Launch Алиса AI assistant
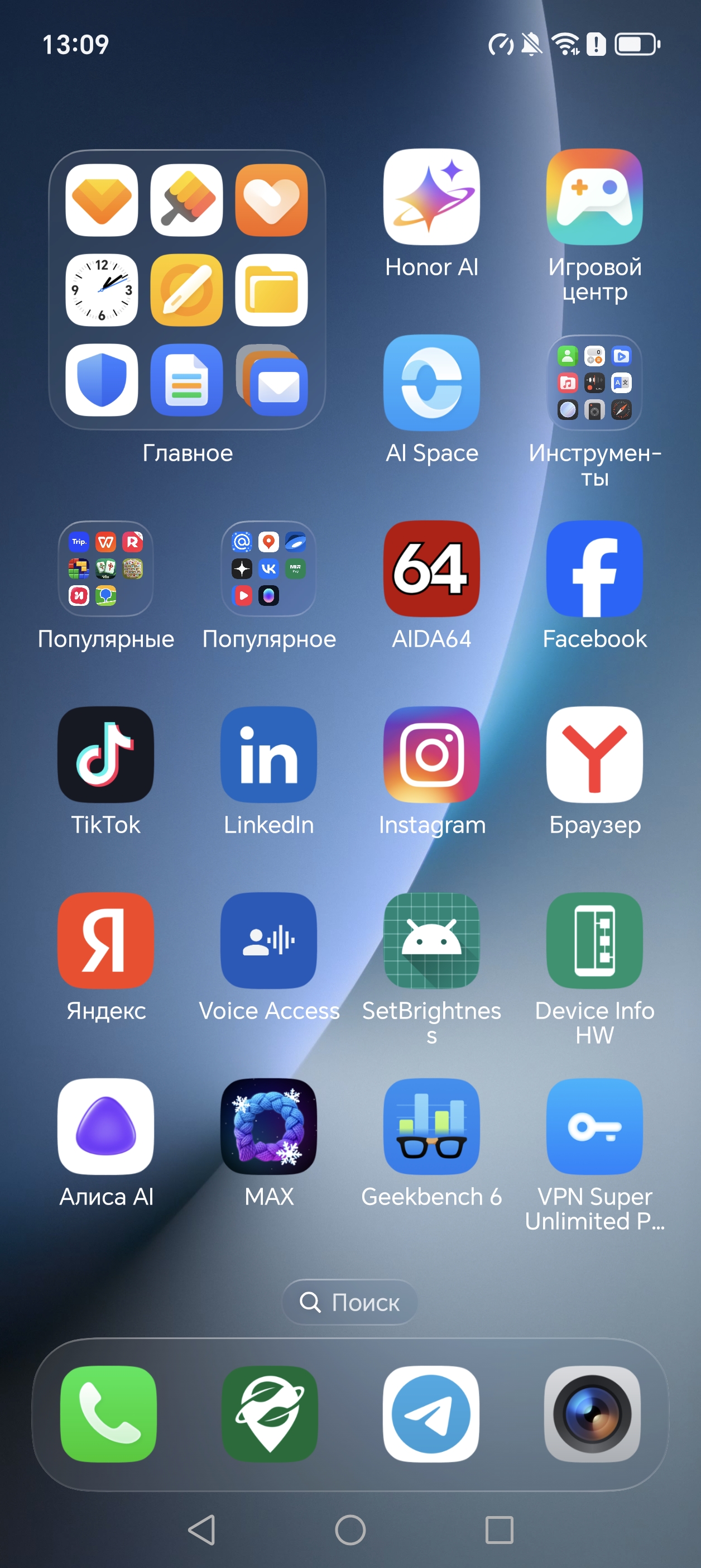Image resolution: width=701 pixels, height=1568 pixels. [106, 1126]
